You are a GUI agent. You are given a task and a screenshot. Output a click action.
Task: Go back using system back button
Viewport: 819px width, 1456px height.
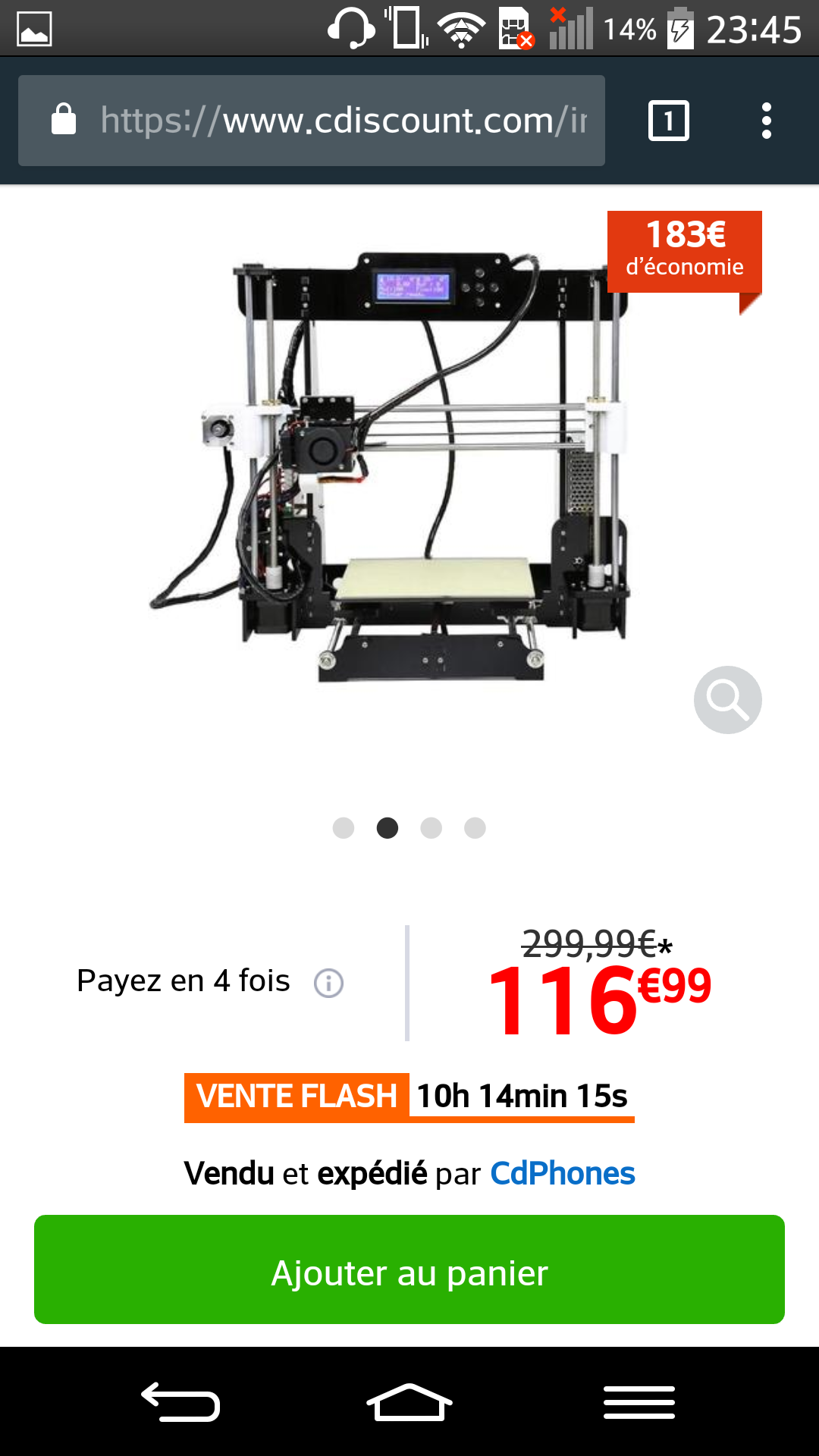[180, 1401]
